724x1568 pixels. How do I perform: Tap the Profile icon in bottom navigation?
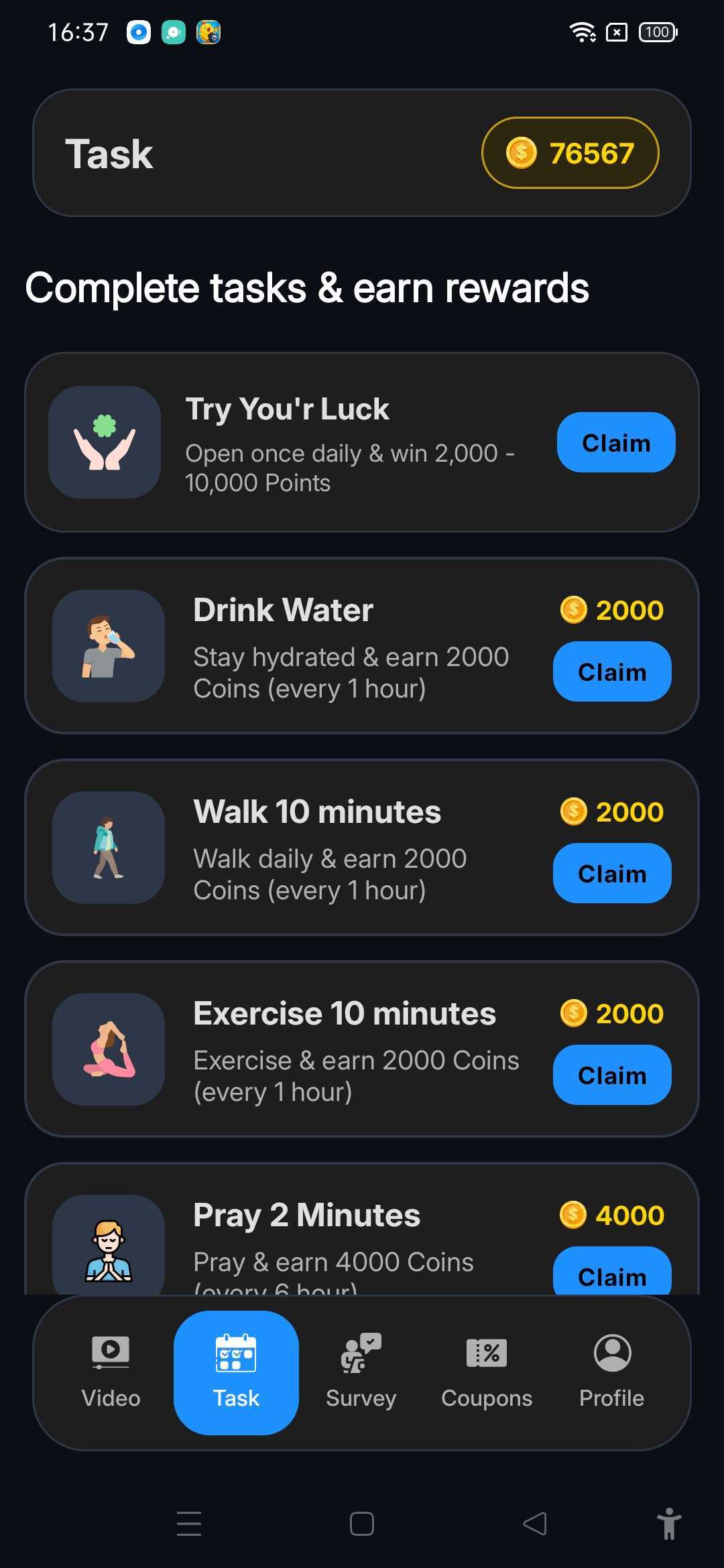(x=611, y=1353)
